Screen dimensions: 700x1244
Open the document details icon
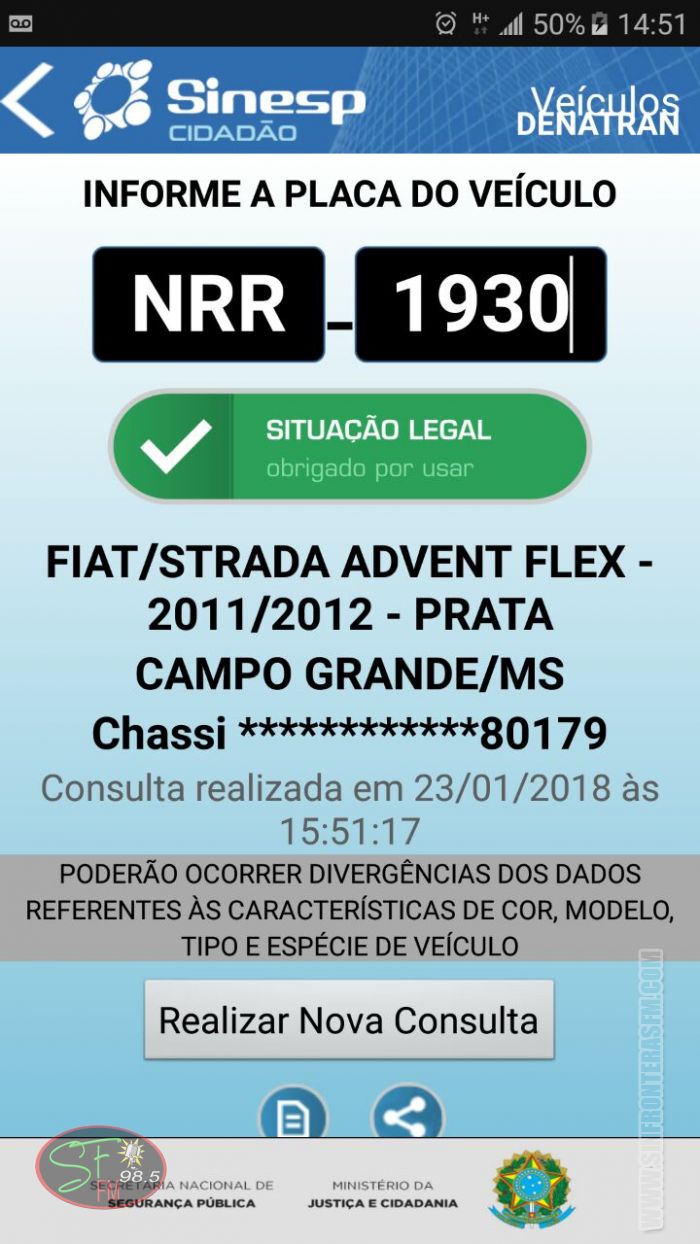(x=293, y=1117)
